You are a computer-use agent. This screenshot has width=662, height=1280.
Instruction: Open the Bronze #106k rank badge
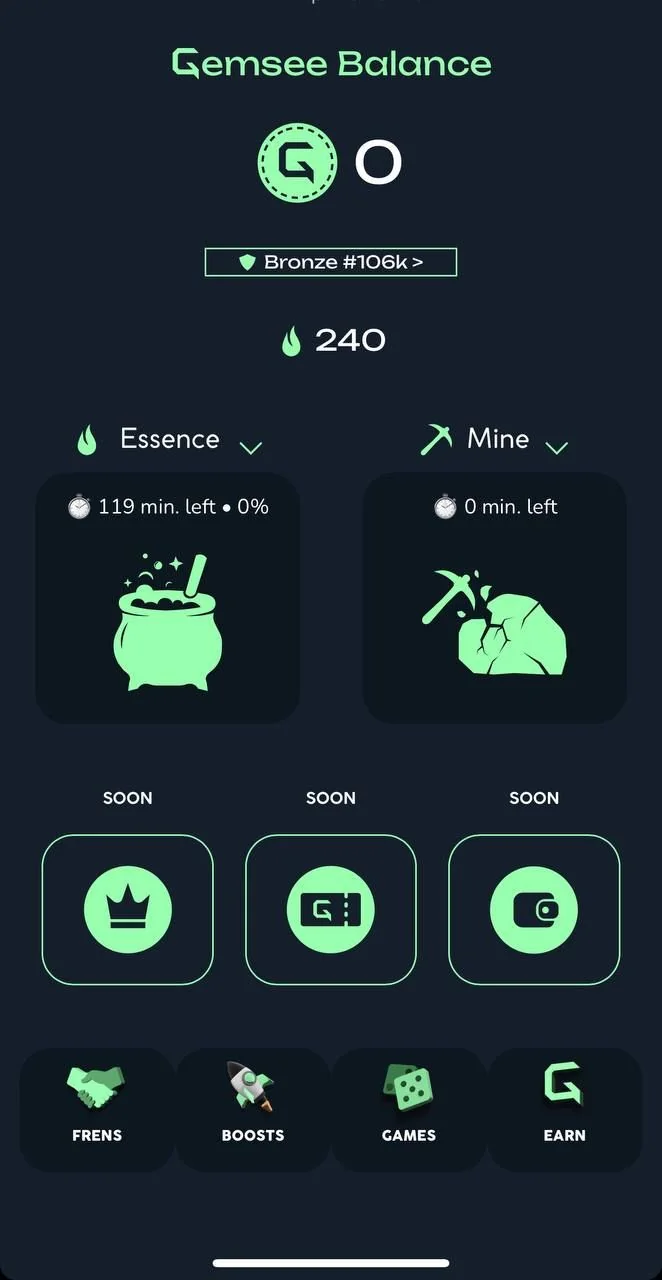(331, 262)
